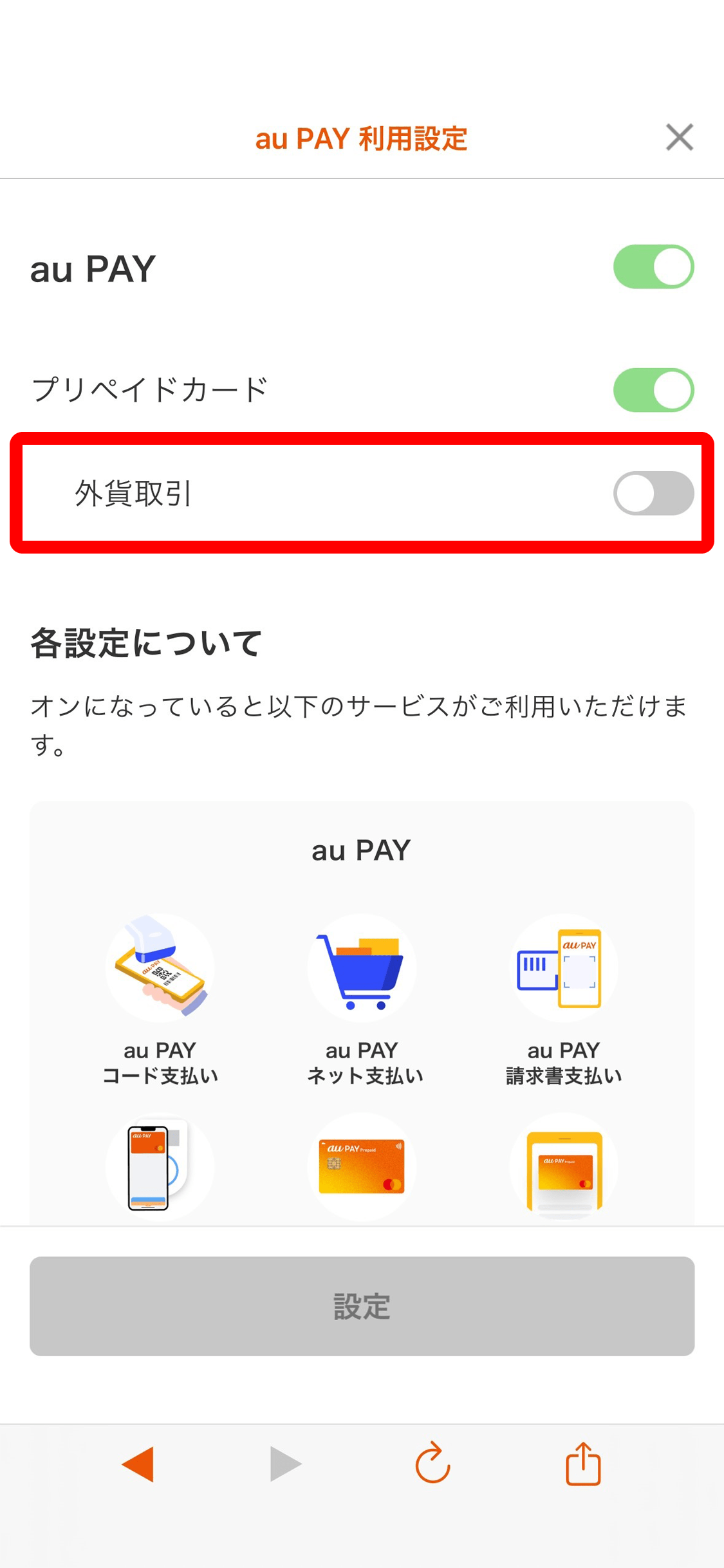Turn off the au PAY switch
724x1568 pixels.
coord(653,266)
